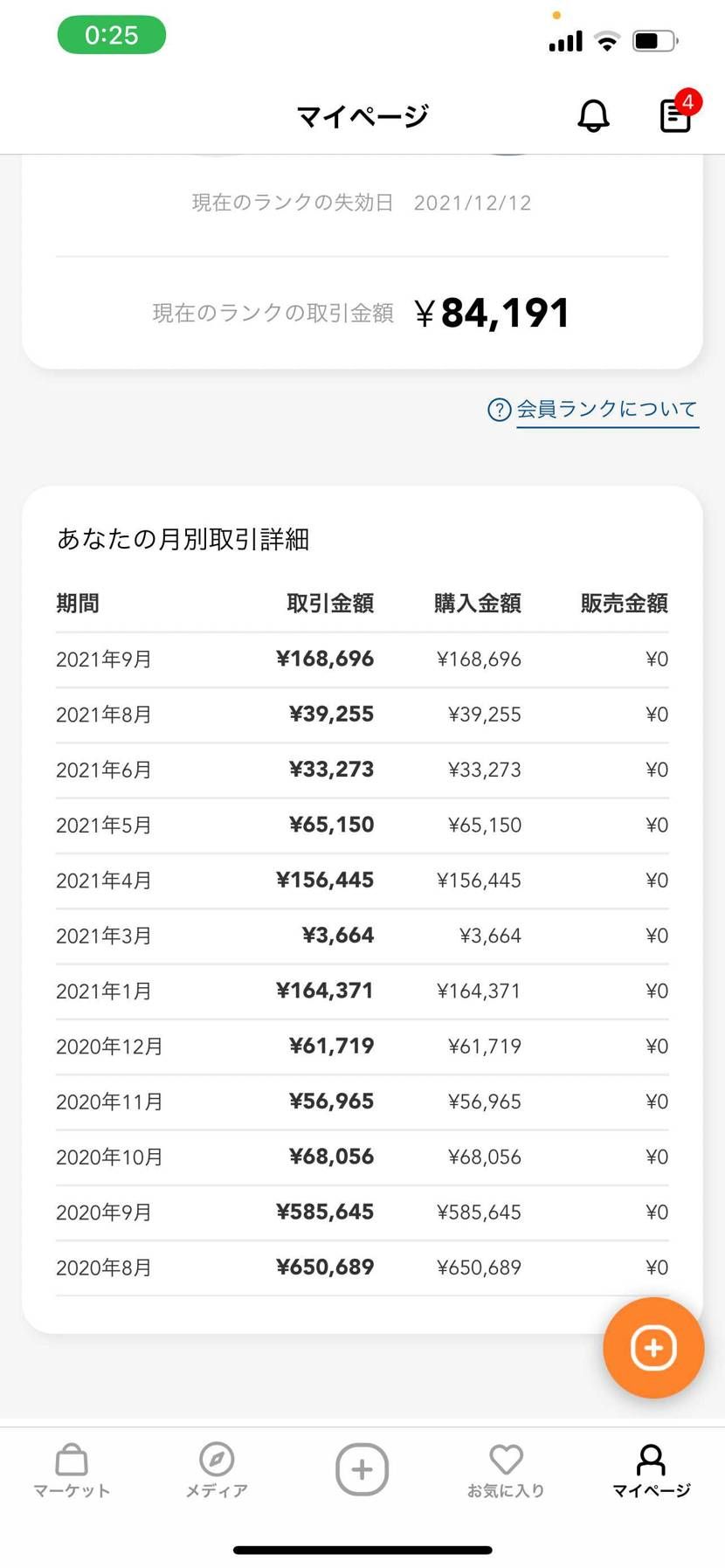Tap the 取引金額 column header
The height and width of the screenshot is (1568, 725).
coord(329,603)
